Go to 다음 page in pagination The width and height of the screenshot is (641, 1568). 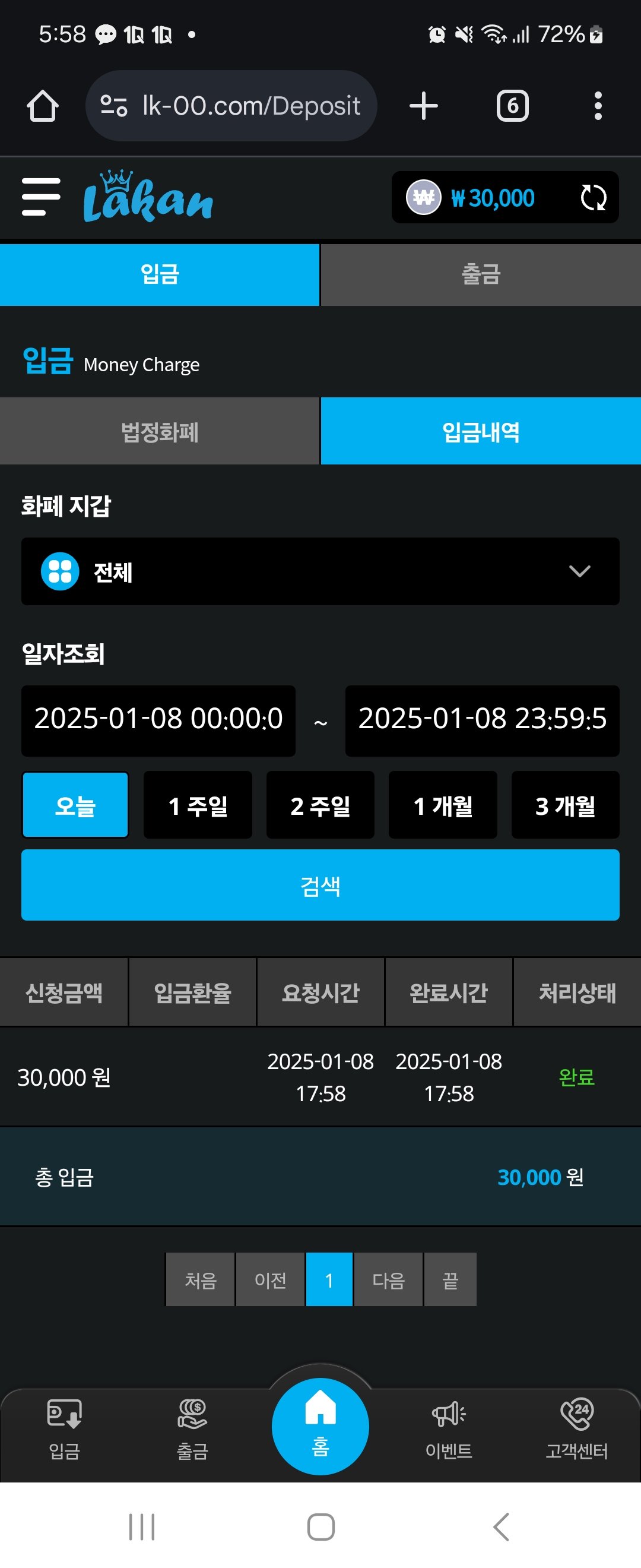pyautogui.click(x=388, y=1279)
